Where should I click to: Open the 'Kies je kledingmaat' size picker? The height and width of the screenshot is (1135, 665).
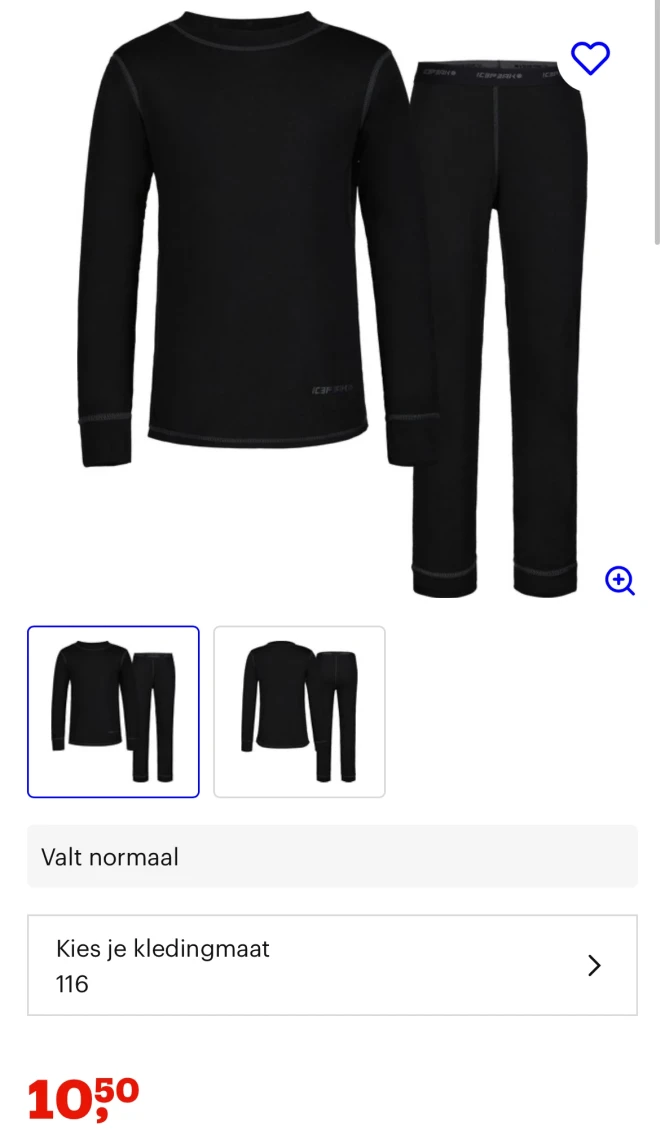tap(332, 965)
